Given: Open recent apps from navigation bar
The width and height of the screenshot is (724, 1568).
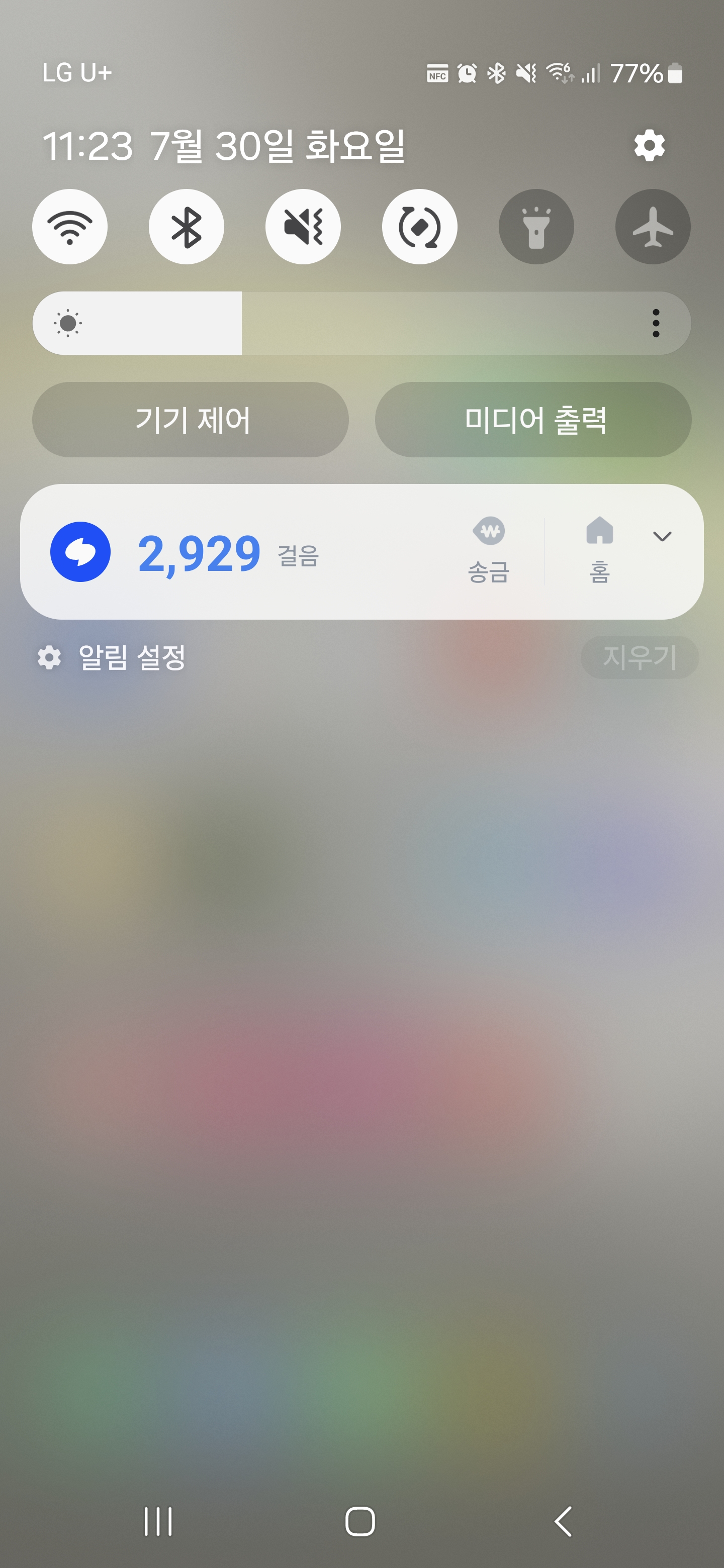Looking at the screenshot, I should click(x=158, y=1521).
